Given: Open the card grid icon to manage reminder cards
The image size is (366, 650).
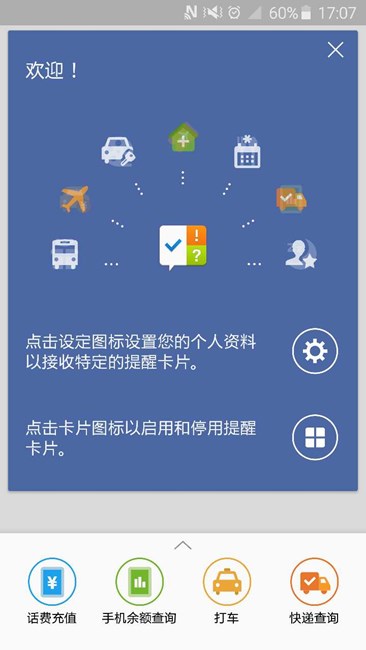Looking at the screenshot, I should [x=315, y=437].
